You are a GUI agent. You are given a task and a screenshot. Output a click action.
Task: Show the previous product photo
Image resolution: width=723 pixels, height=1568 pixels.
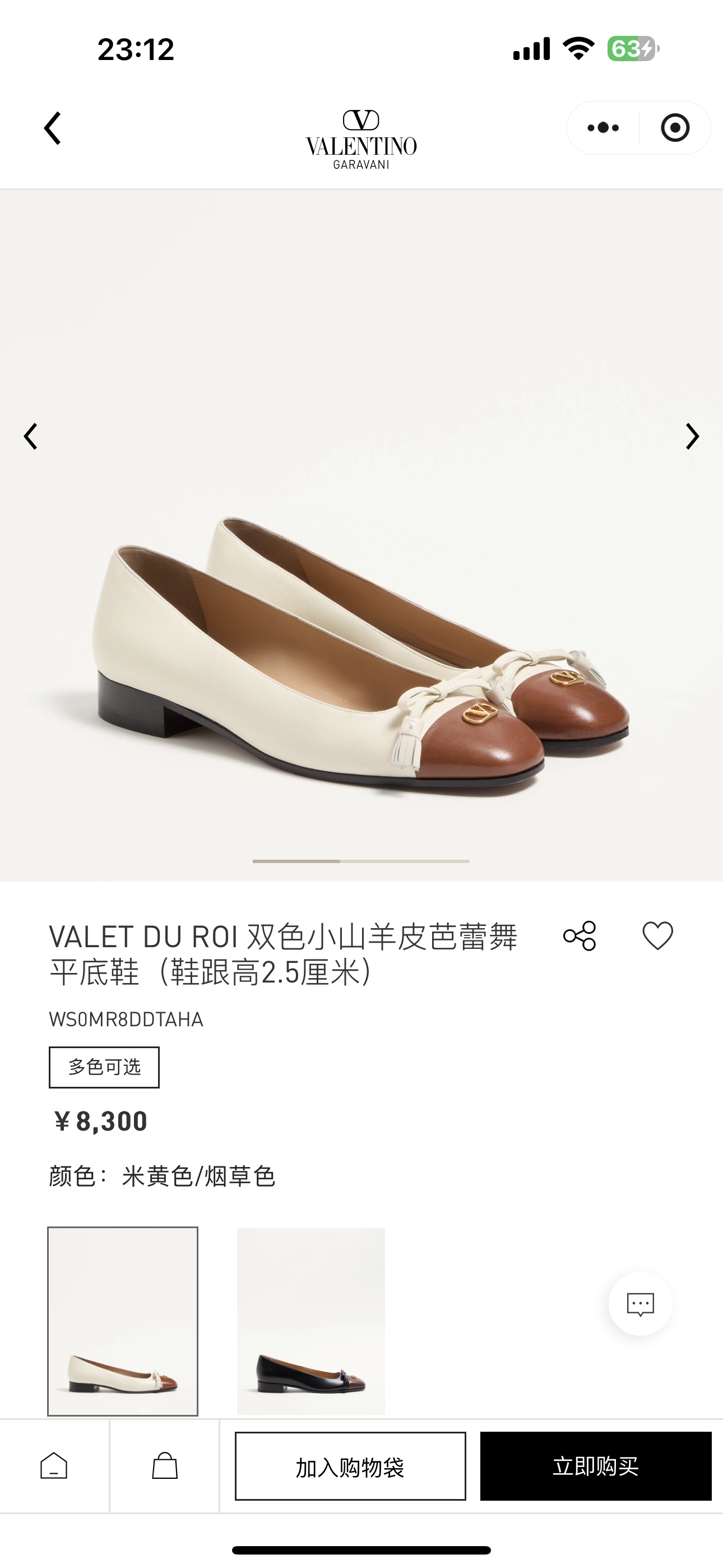pos(30,436)
